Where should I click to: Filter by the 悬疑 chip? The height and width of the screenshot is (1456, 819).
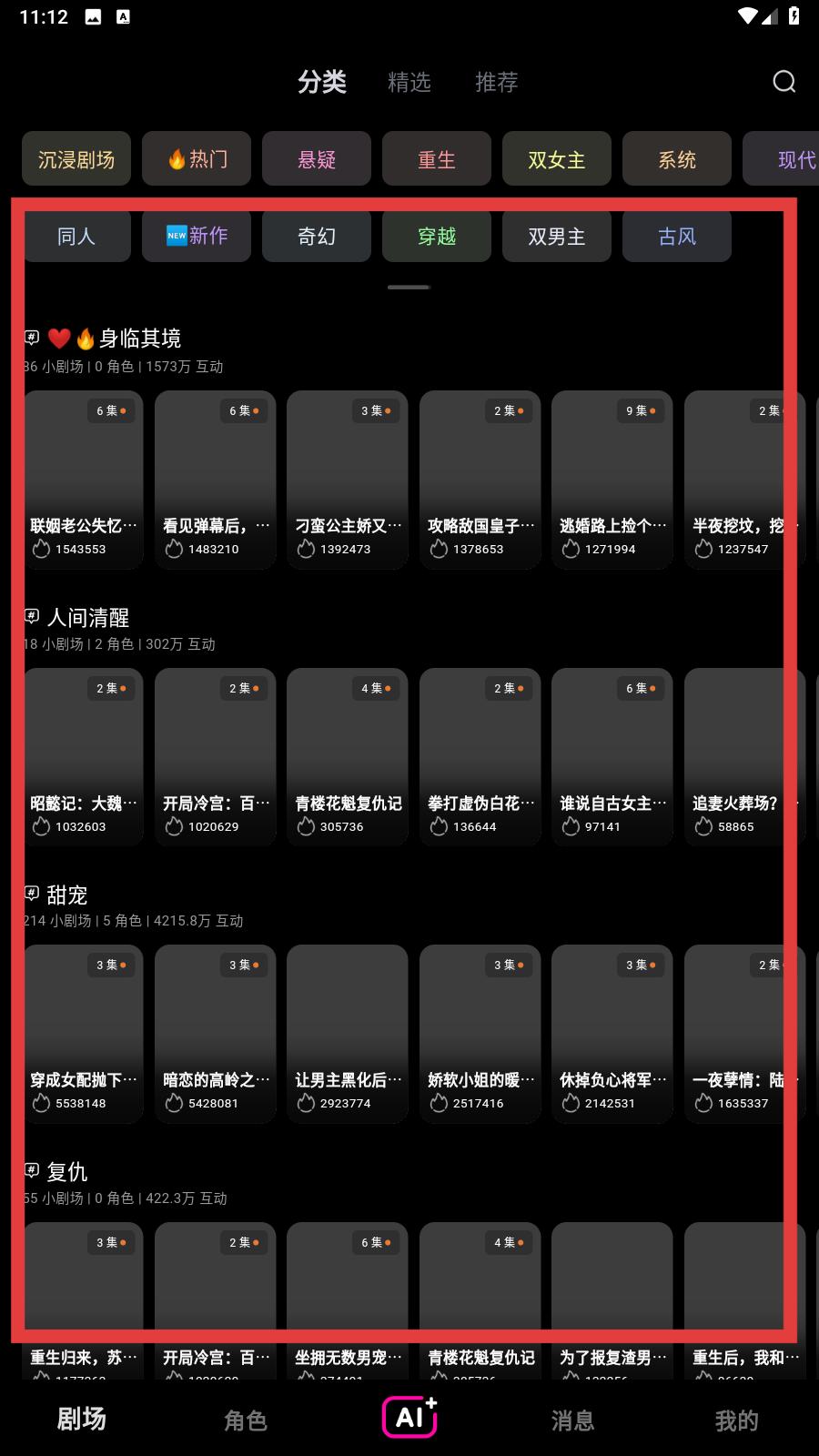tap(317, 159)
